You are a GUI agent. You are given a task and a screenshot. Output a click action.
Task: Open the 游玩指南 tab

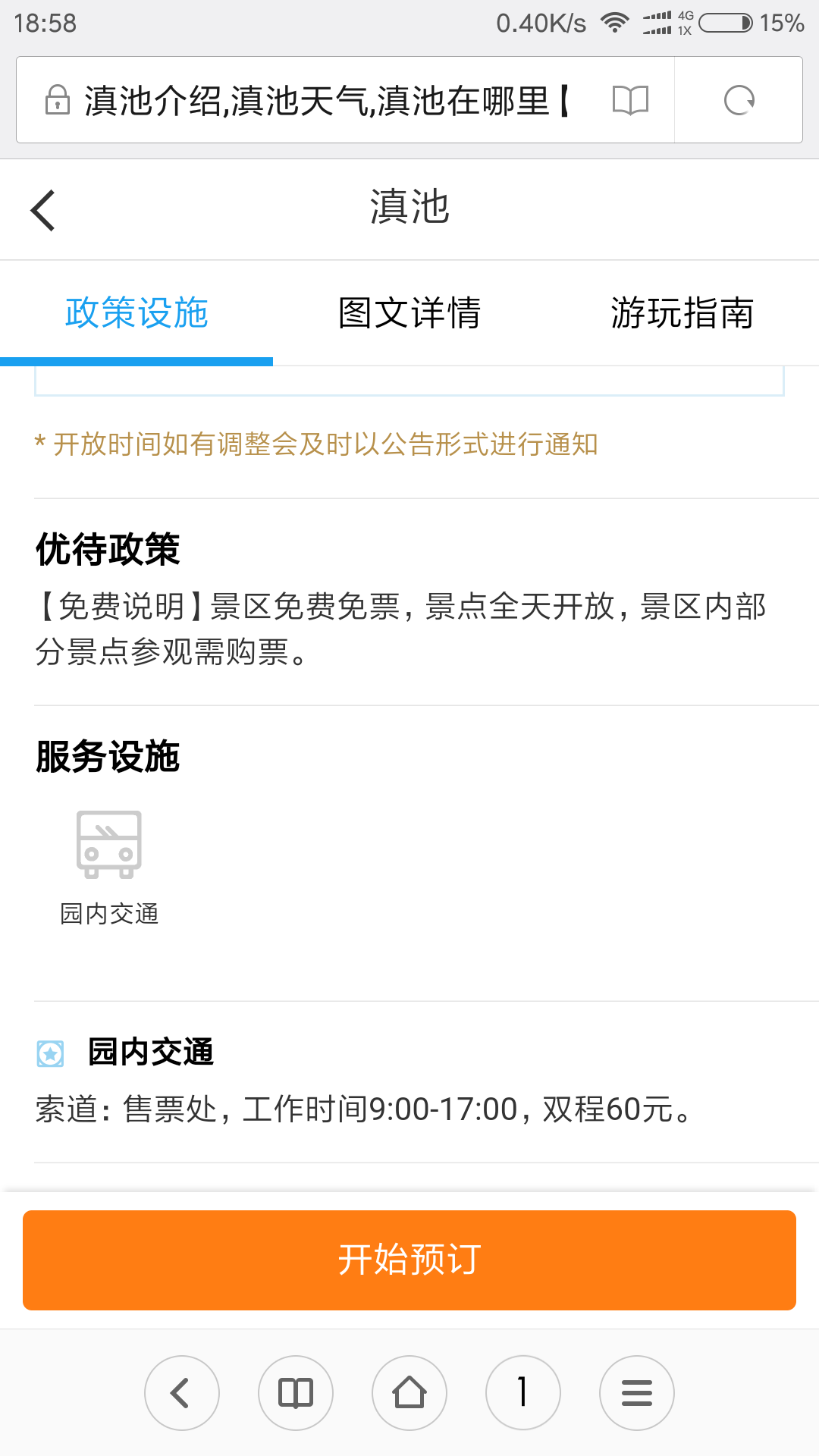click(682, 313)
